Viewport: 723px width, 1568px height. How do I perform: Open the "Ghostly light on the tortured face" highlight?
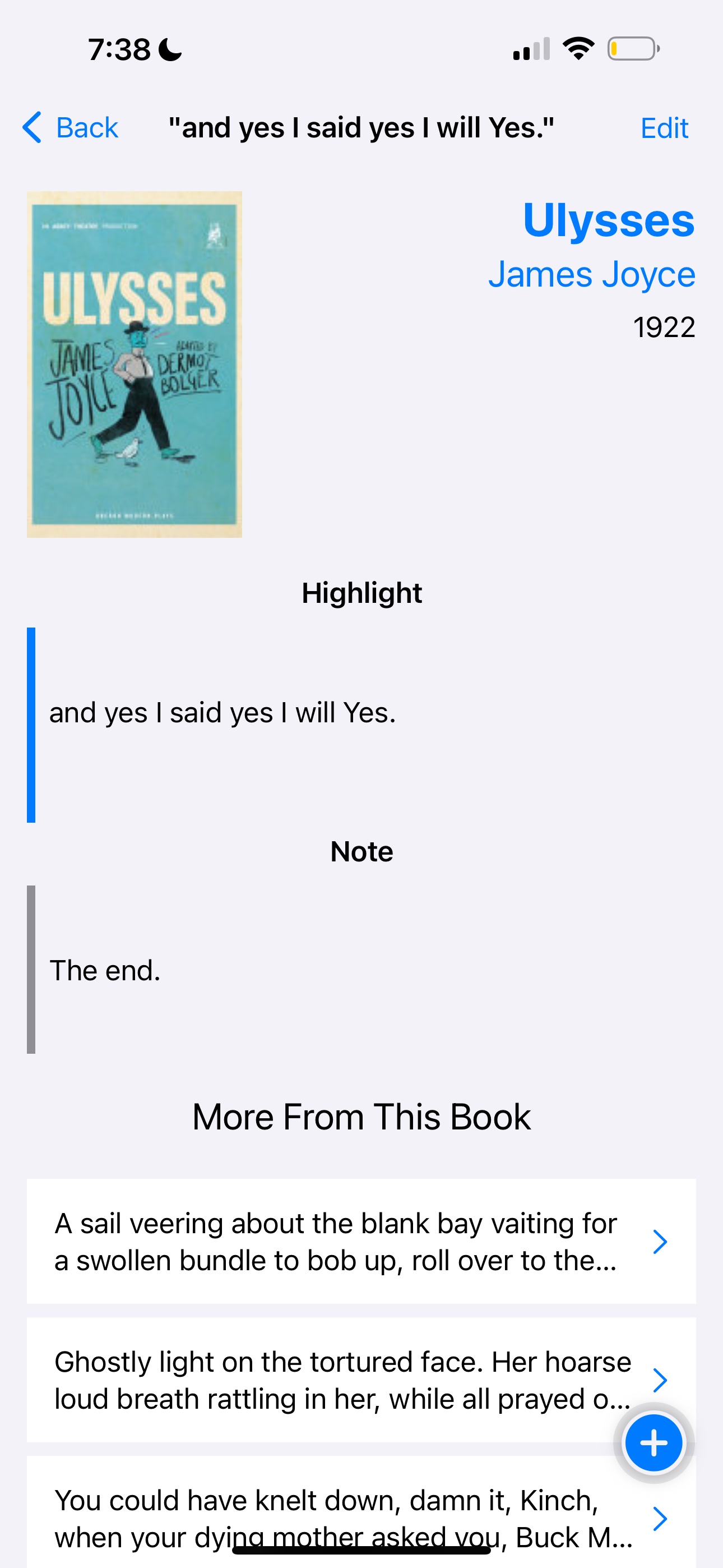[x=361, y=1380]
